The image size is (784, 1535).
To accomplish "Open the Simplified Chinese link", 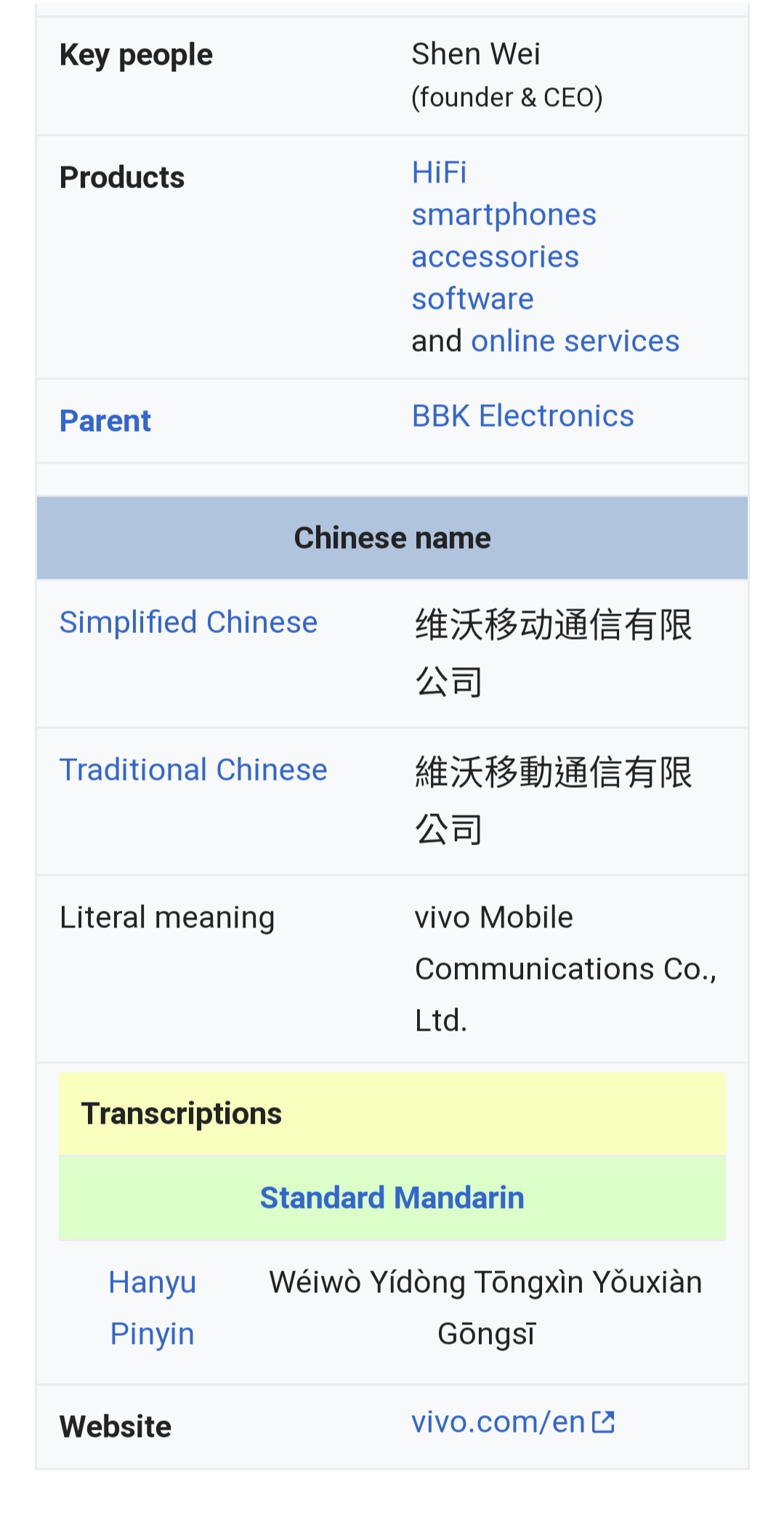I will (188, 623).
